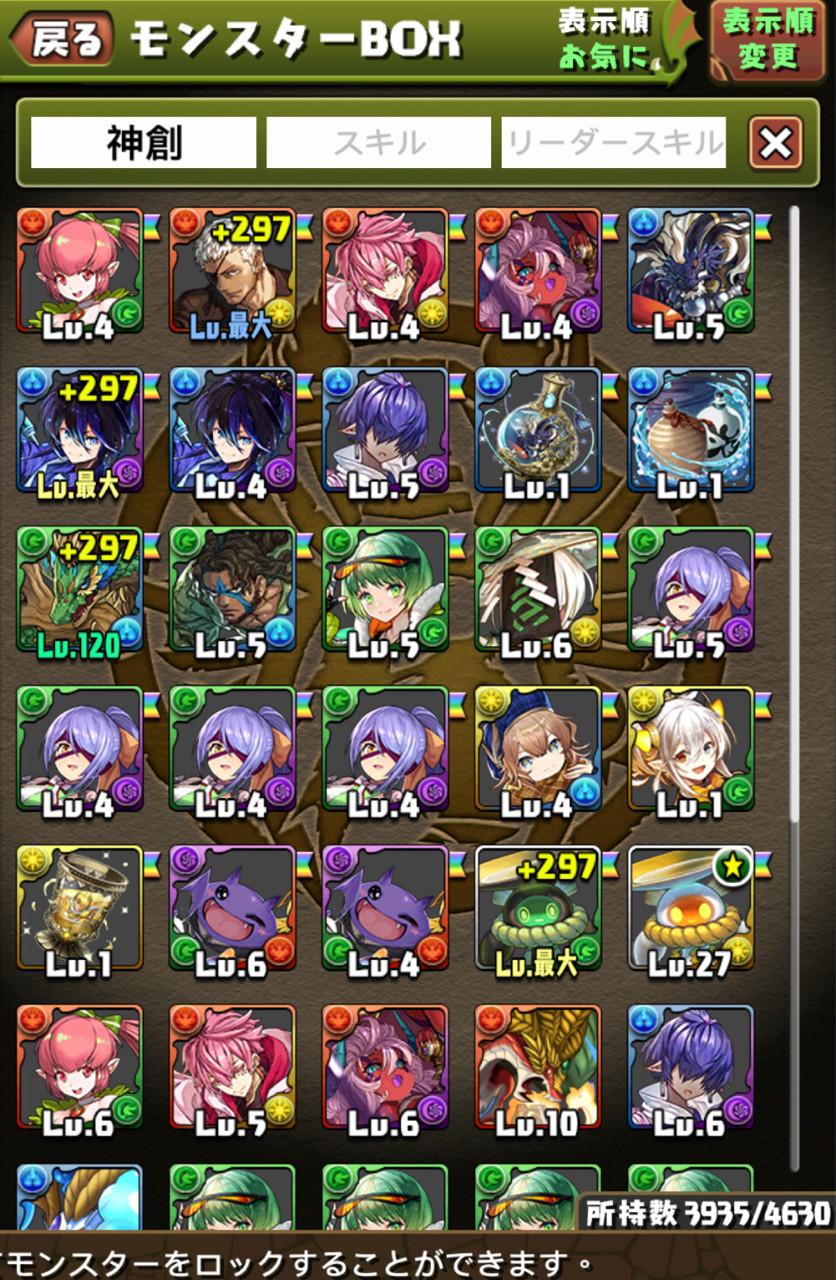Select the Lv.5 dark dragon water monster
836x1280 pixels.
[690, 270]
